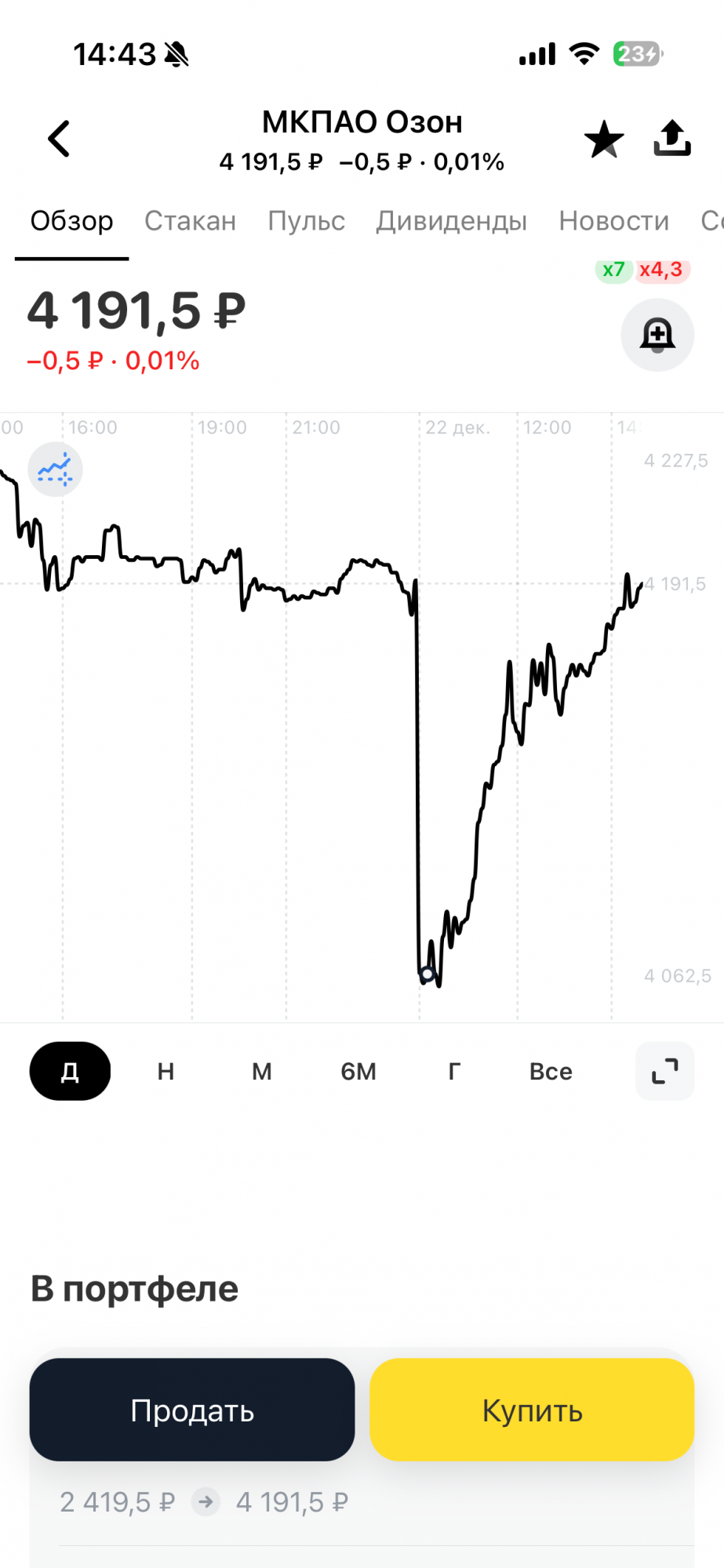
Task: Switch to the Новости tab
Action: pyautogui.click(x=613, y=221)
